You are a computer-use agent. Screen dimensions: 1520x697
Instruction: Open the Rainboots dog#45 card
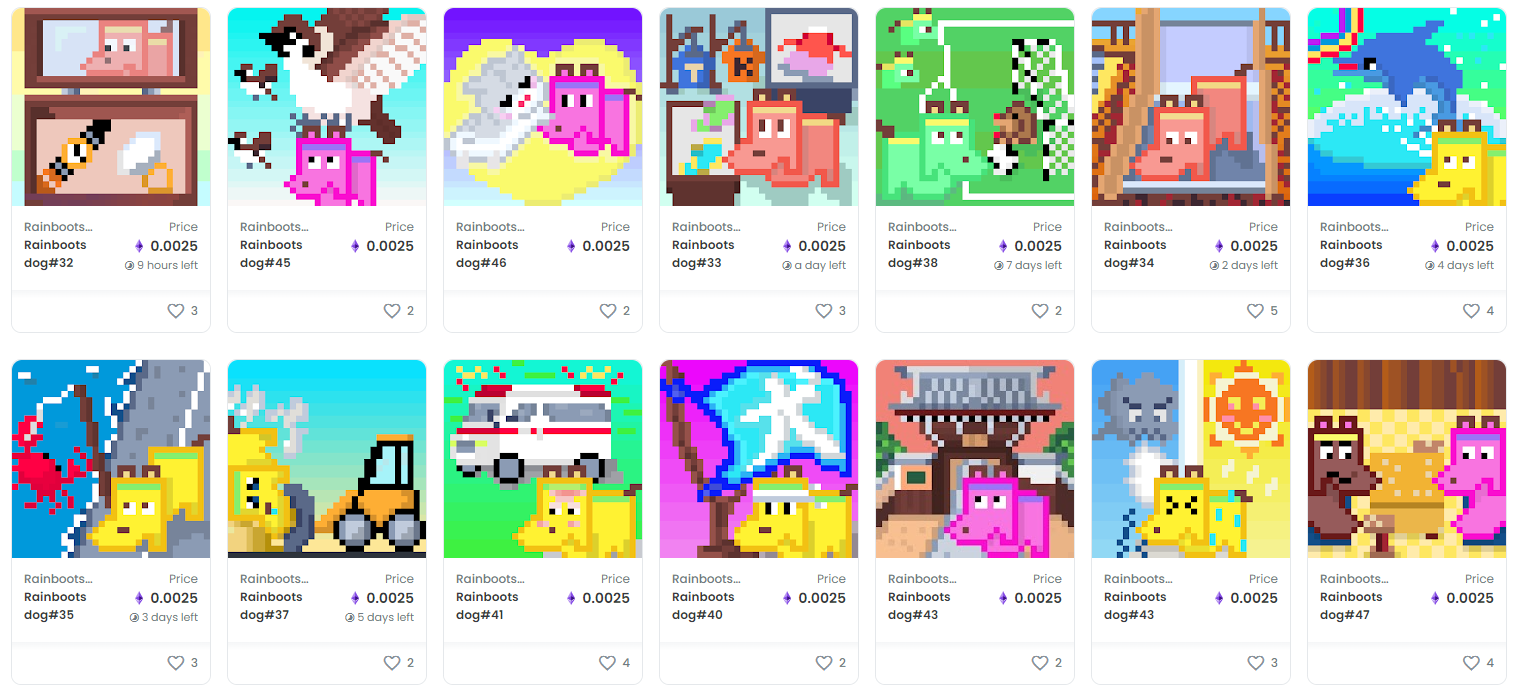tap(327, 108)
